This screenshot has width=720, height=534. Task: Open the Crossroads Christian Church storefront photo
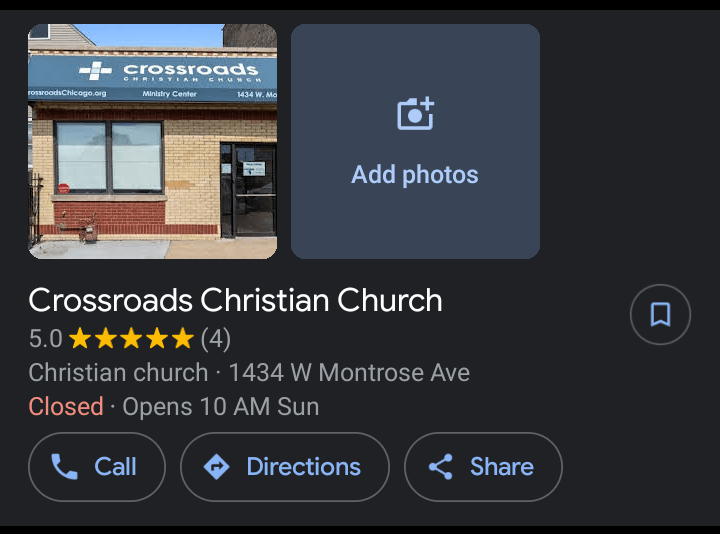(152, 141)
